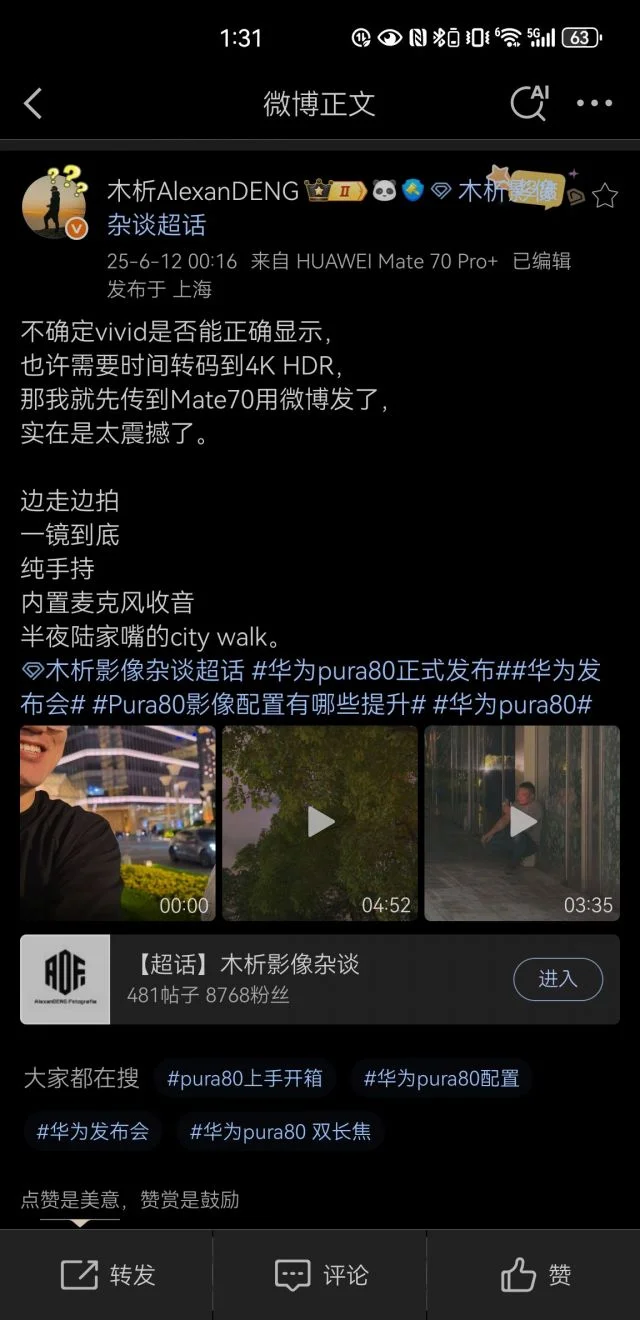Search #pura80上手开箱 chip
Image resolution: width=640 pixels, height=1320 pixels.
click(245, 1078)
